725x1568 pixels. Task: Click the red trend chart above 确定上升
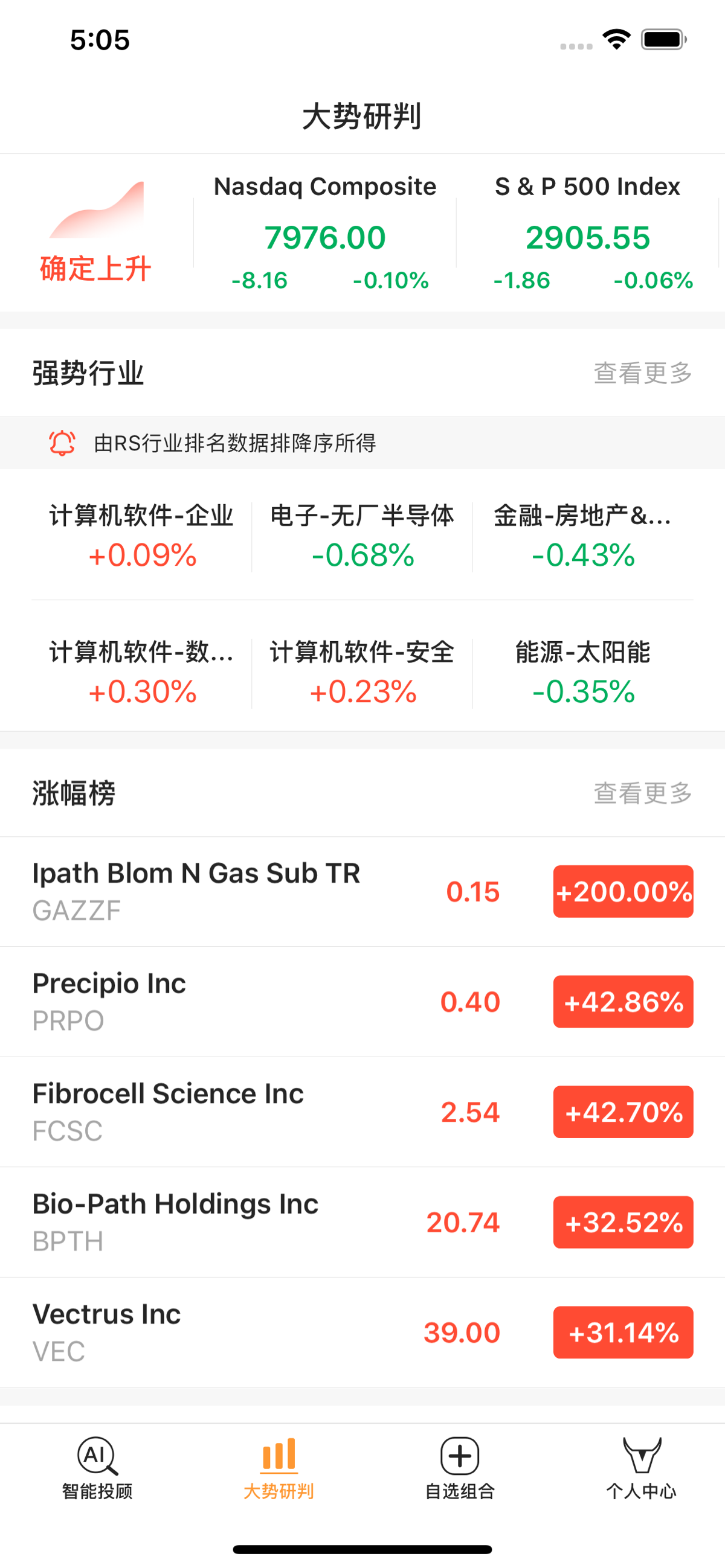click(97, 210)
